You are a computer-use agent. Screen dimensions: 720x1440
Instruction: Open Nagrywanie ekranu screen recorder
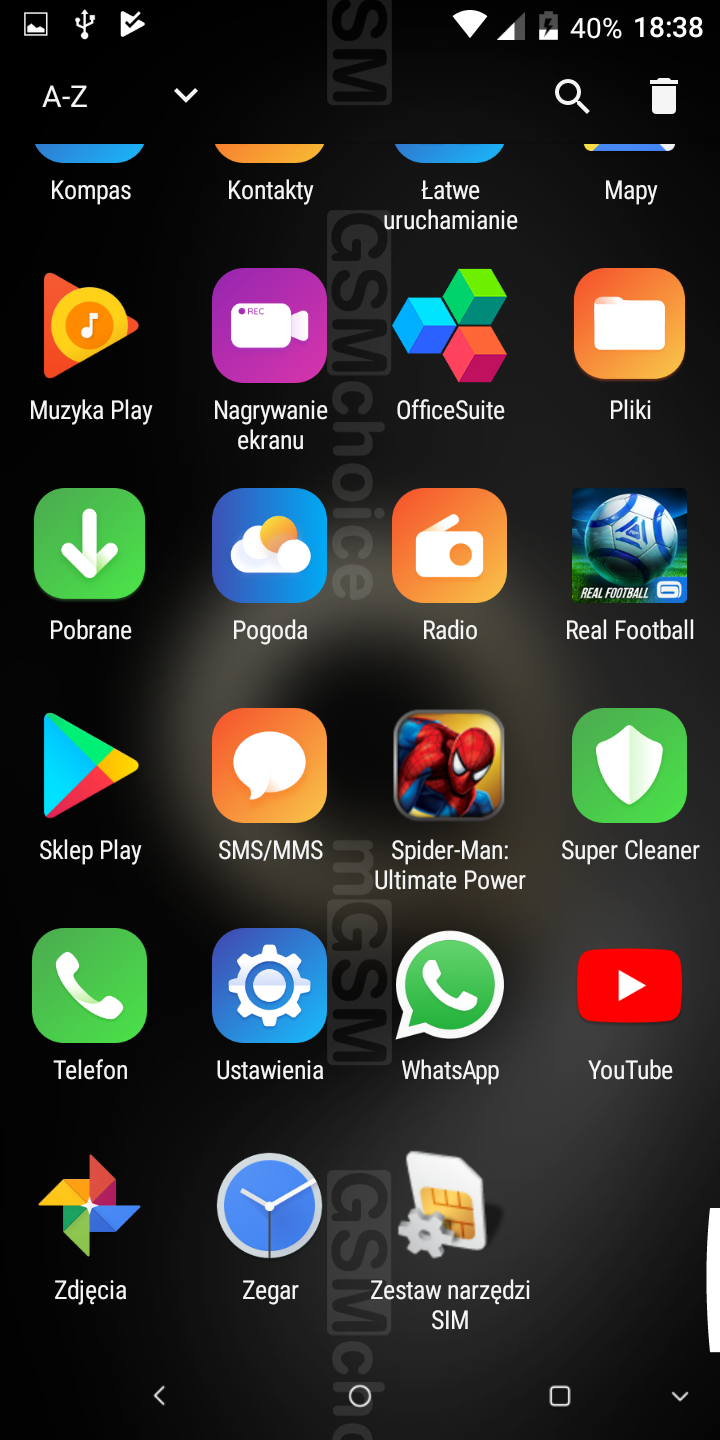tap(270, 326)
